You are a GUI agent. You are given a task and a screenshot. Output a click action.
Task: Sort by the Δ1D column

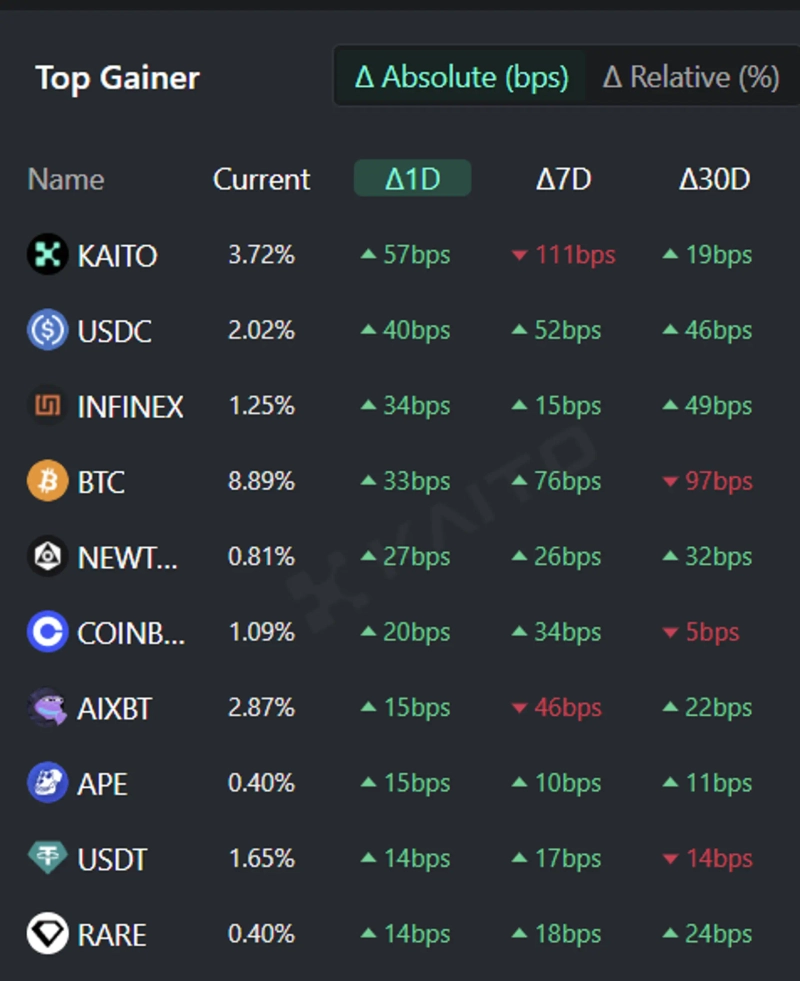point(412,179)
